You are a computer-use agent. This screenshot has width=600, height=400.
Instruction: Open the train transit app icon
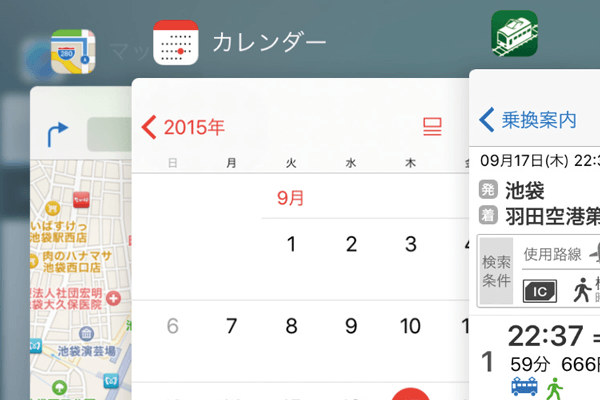[515, 35]
